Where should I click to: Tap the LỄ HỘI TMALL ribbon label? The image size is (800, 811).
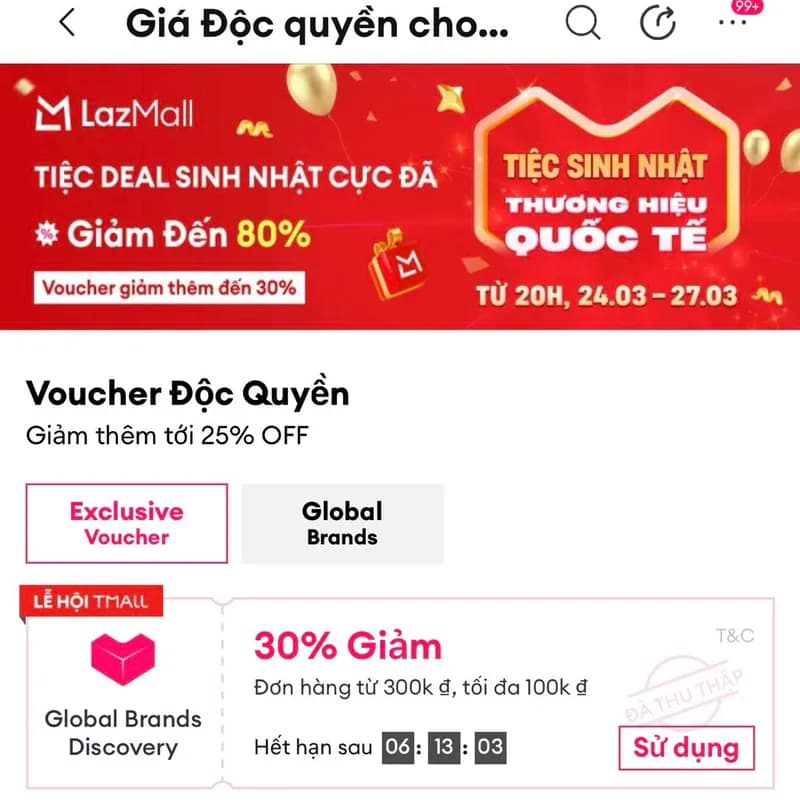(x=91, y=601)
